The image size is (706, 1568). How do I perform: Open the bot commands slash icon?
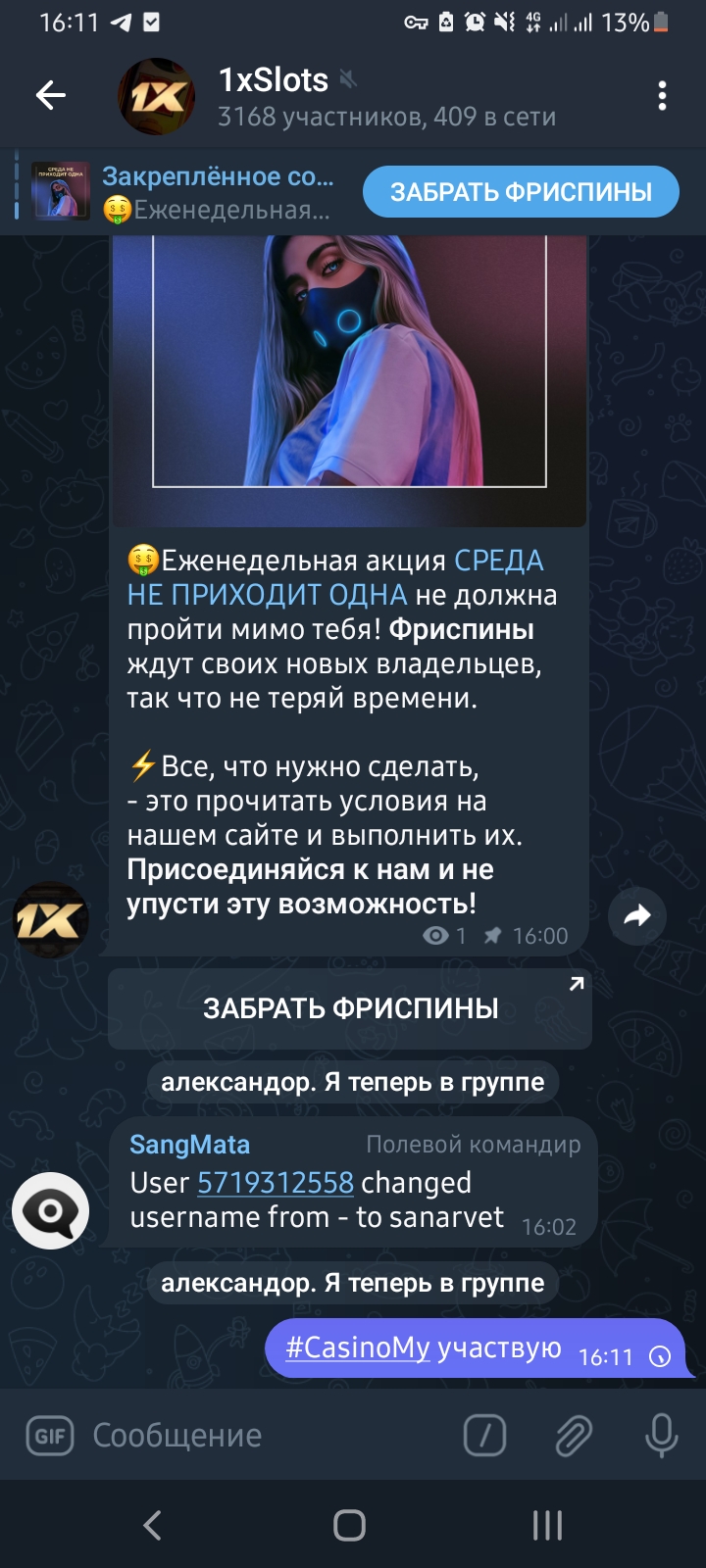[484, 1437]
